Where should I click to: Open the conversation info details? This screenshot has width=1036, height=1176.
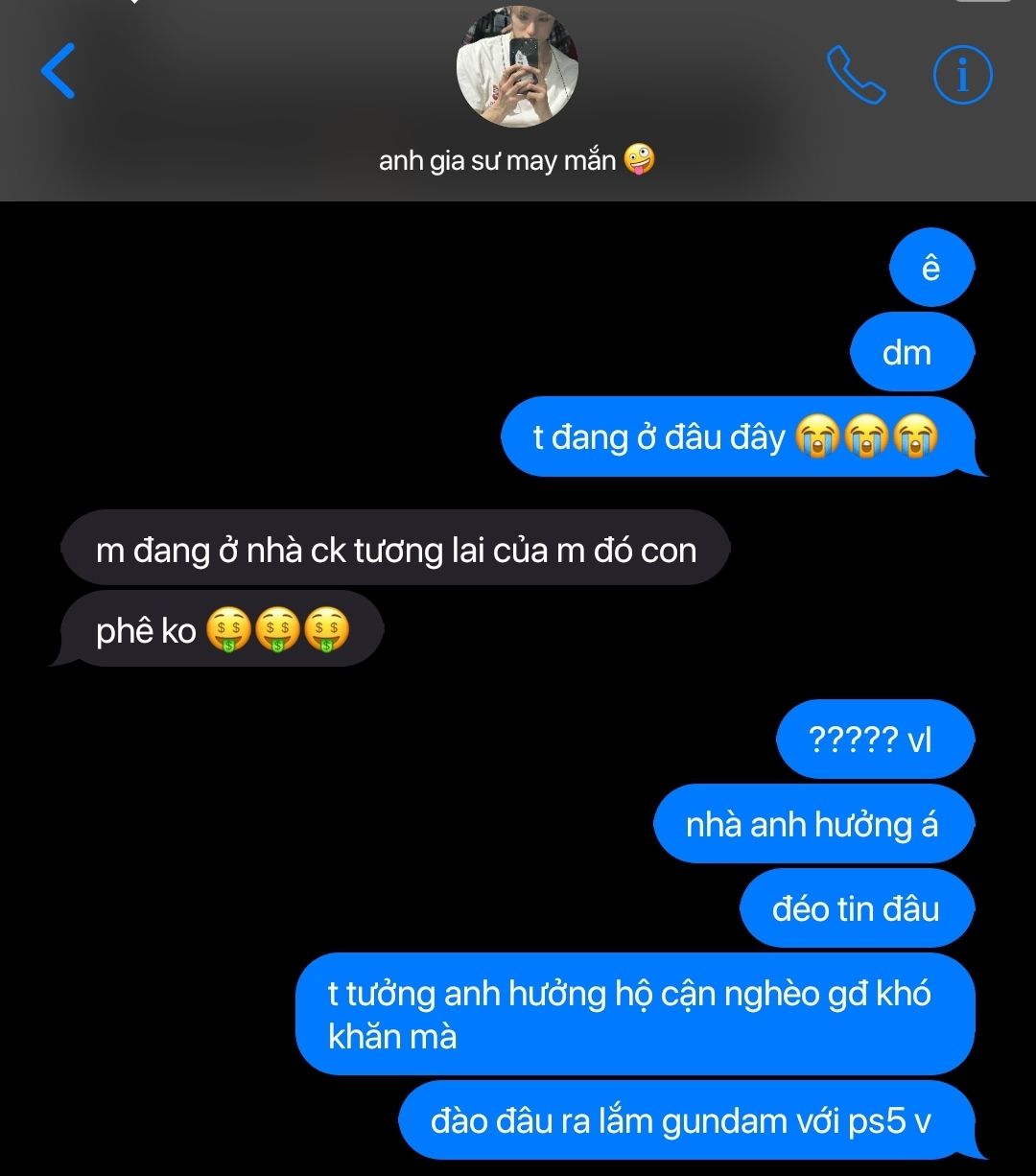[962, 75]
